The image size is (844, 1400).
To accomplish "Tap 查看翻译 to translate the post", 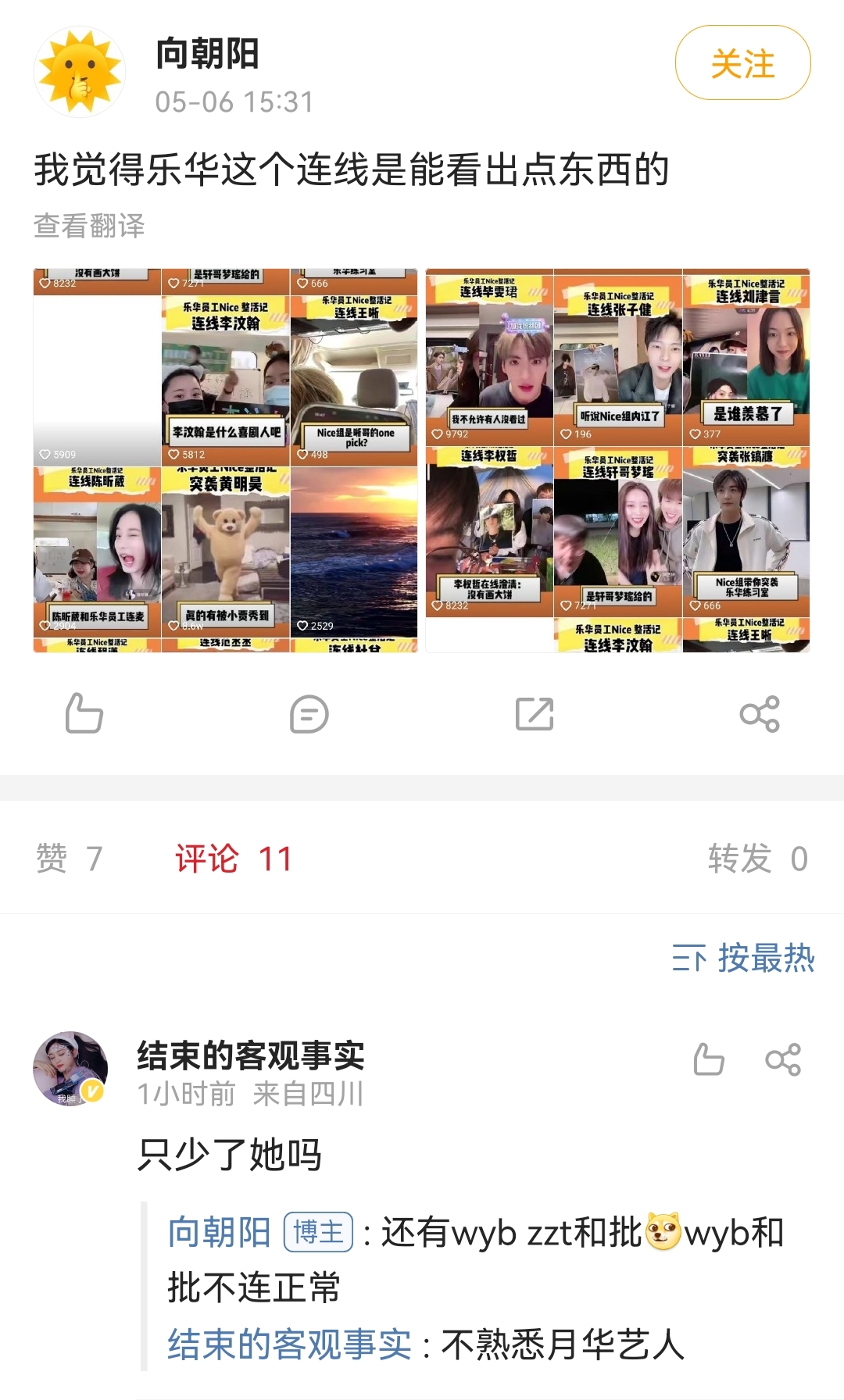I will pyautogui.click(x=89, y=226).
